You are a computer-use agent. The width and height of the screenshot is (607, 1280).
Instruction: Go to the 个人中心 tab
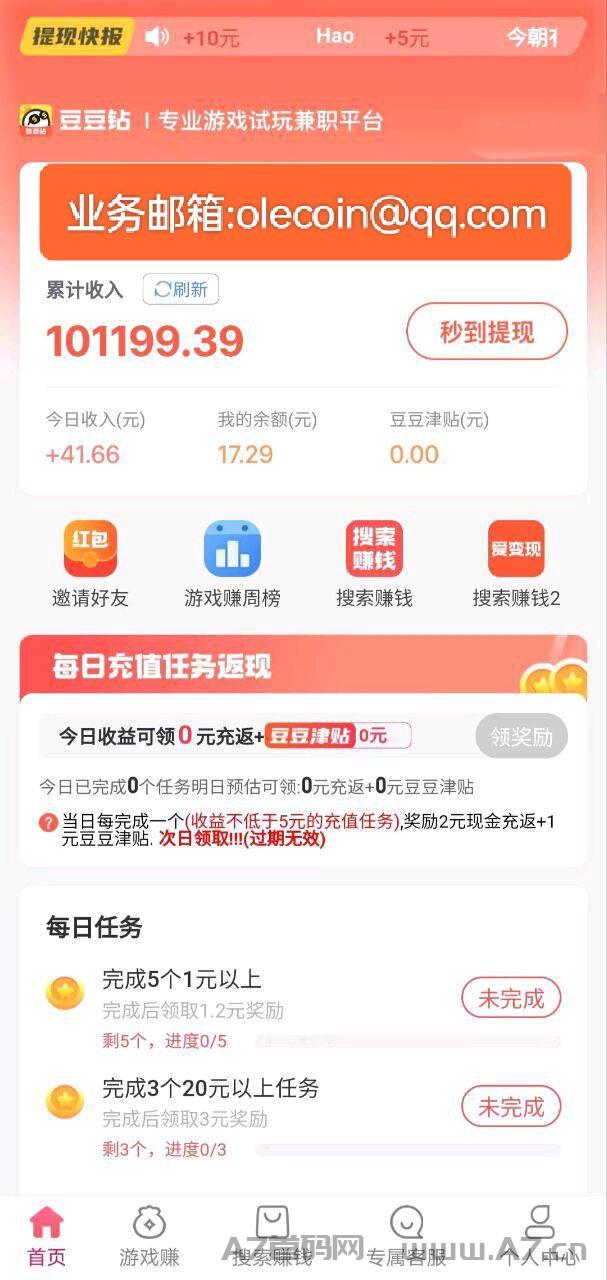tap(540, 1237)
